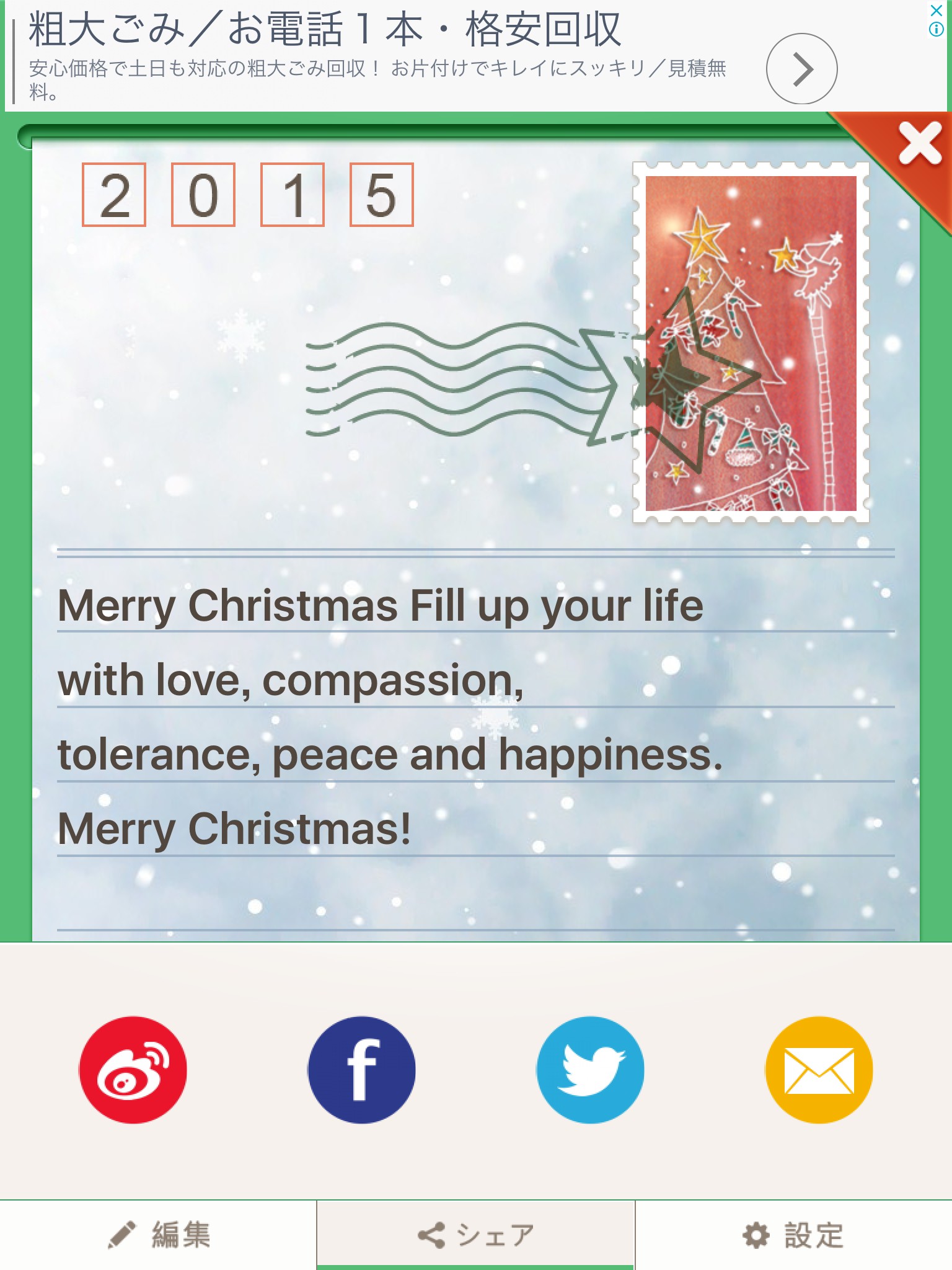Open the 設定 tab
Screen dimensions: 952x1270
point(794,1235)
